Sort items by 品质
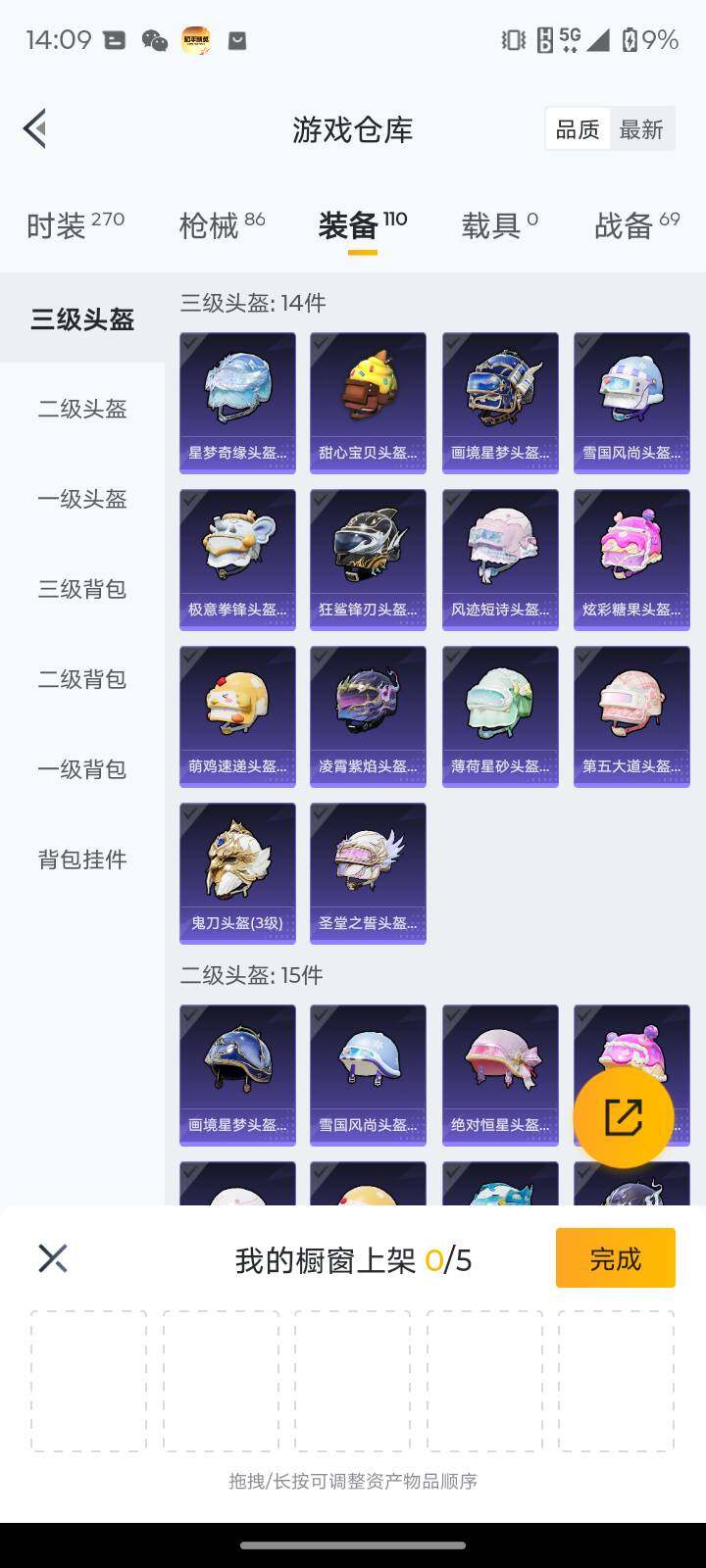 coord(578,129)
